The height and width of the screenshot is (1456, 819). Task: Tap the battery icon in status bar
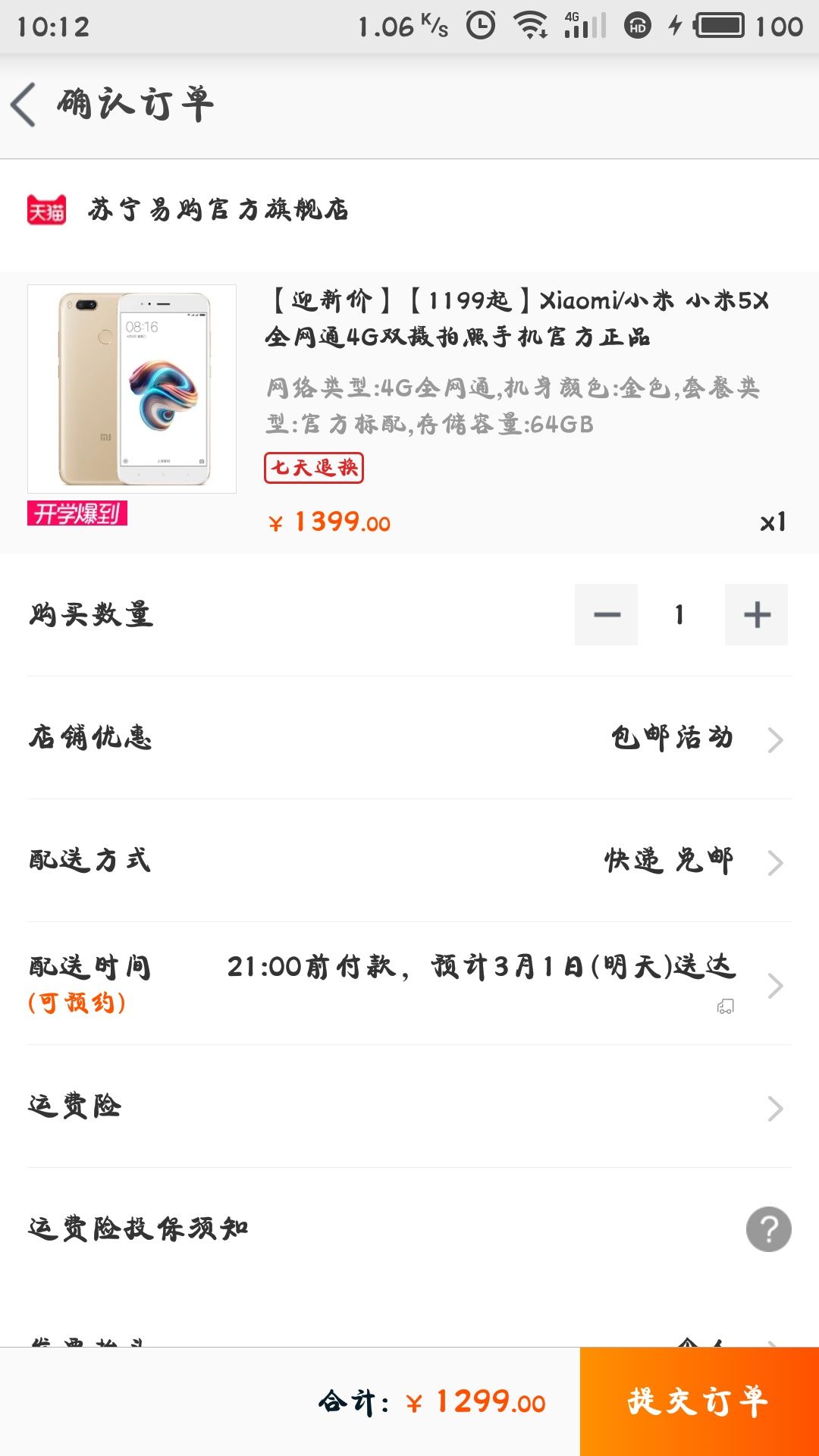click(x=720, y=23)
